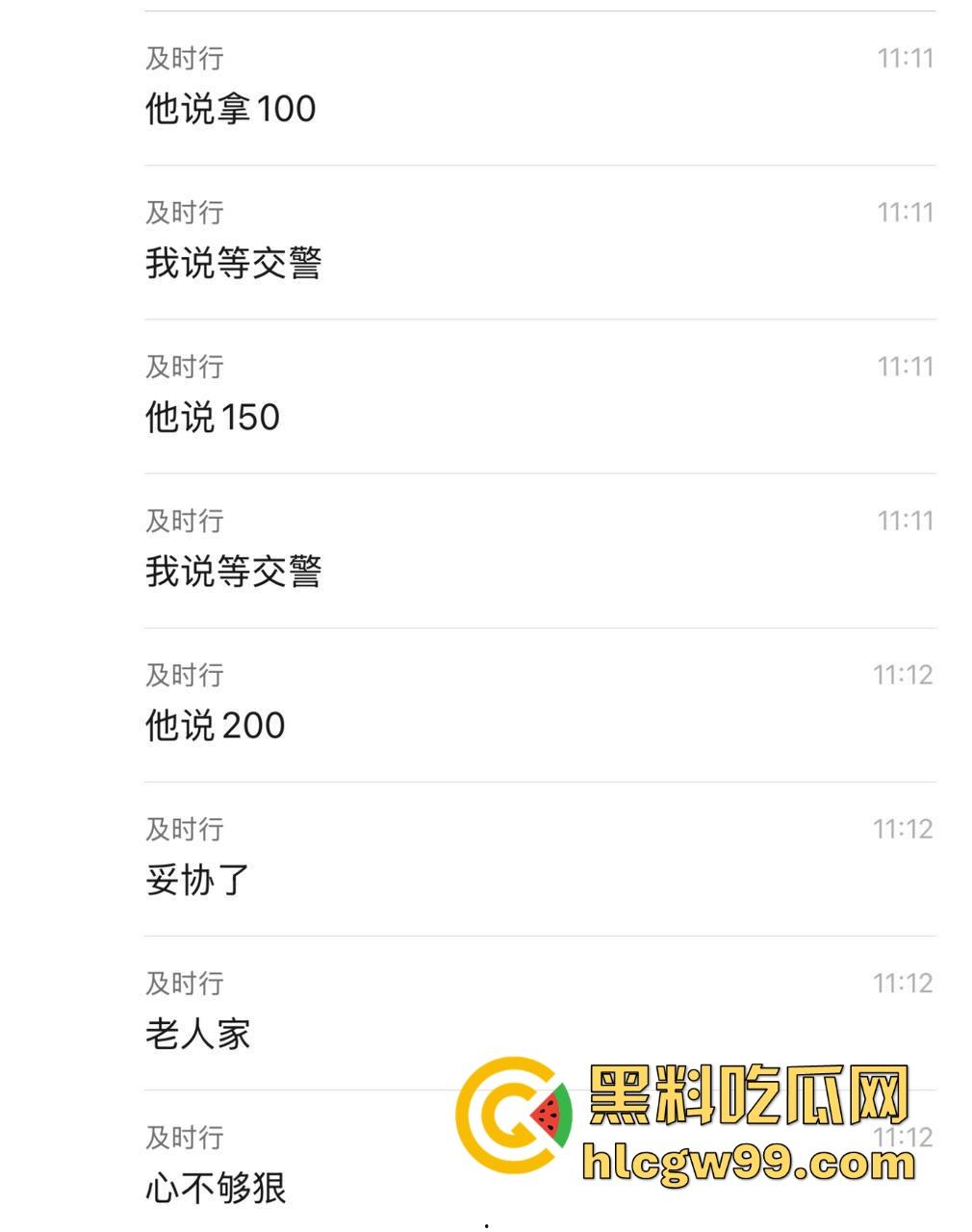972x1232 pixels.
Task: Select the message 他说200
Action: pos(214,725)
